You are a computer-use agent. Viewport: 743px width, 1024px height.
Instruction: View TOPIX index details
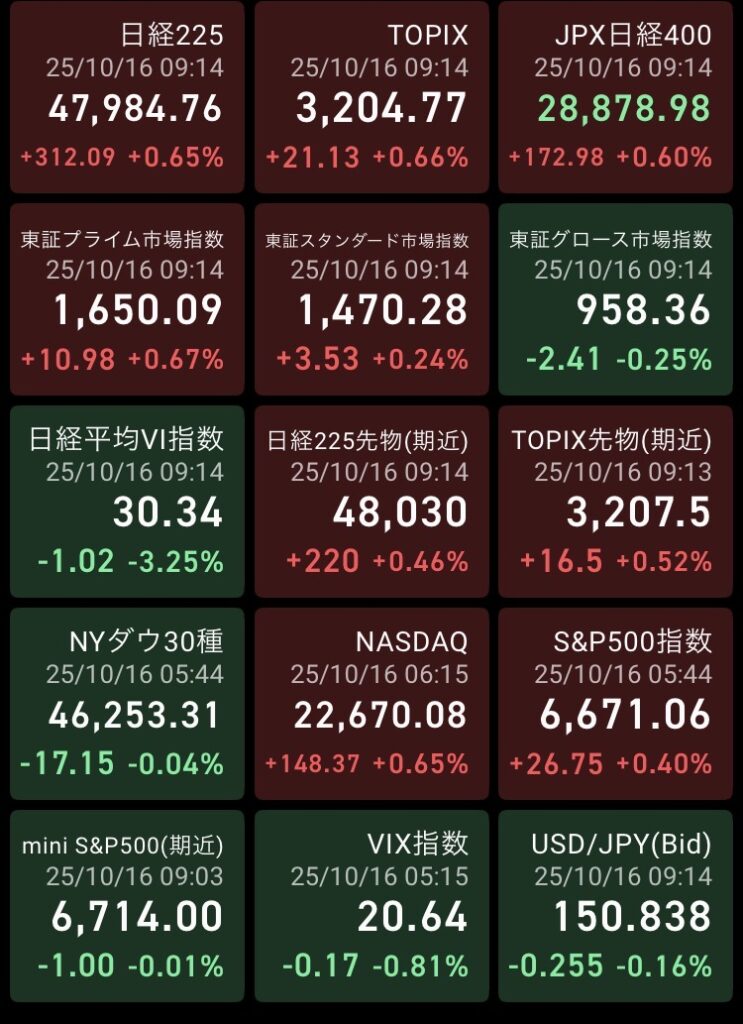pos(371,97)
